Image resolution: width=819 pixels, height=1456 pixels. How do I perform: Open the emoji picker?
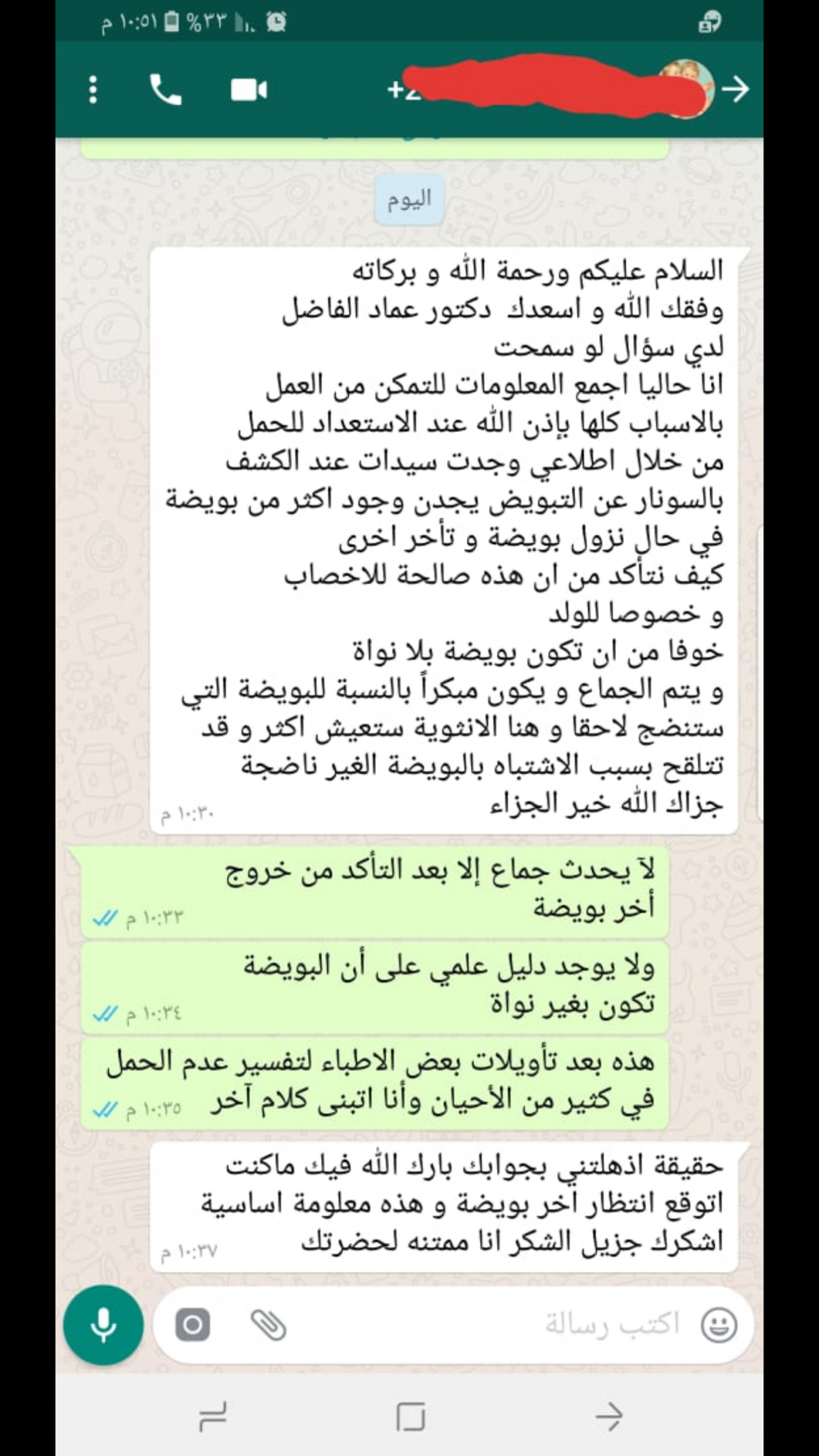click(x=719, y=1325)
